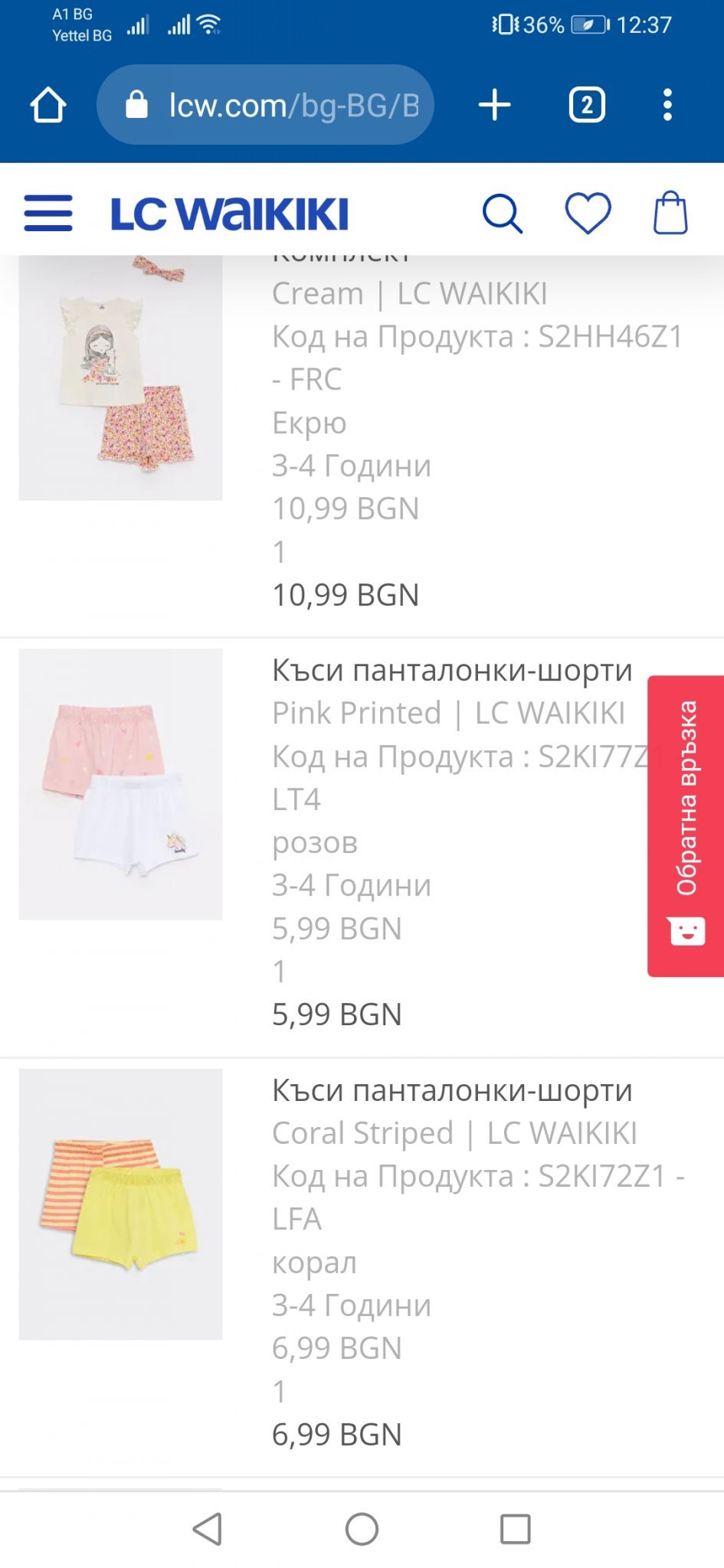Open the shopping bag
724x1568 pixels.
pos(670,213)
